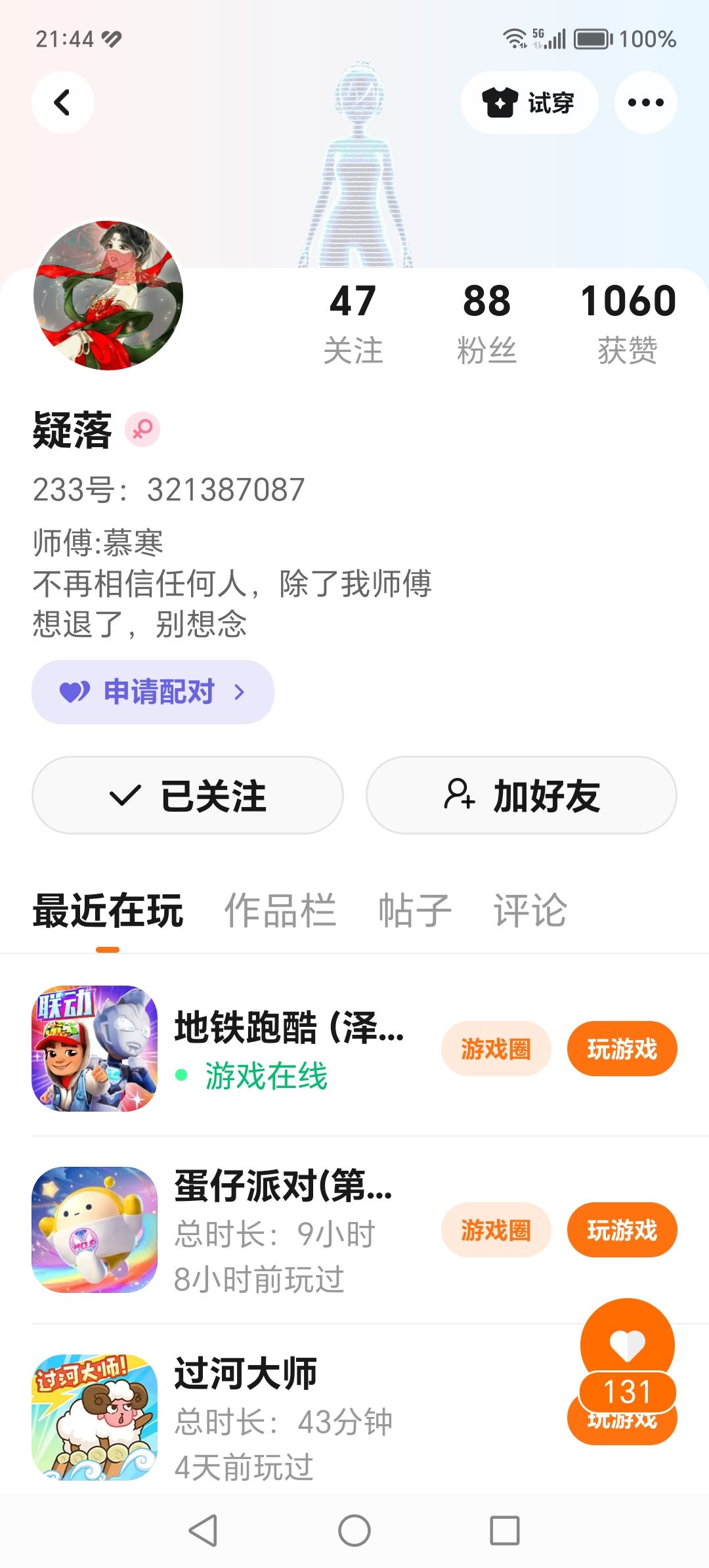Tap 玩游戏 for 地铁跑酷
Screen dimensions: 709x1568
click(x=622, y=1049)
